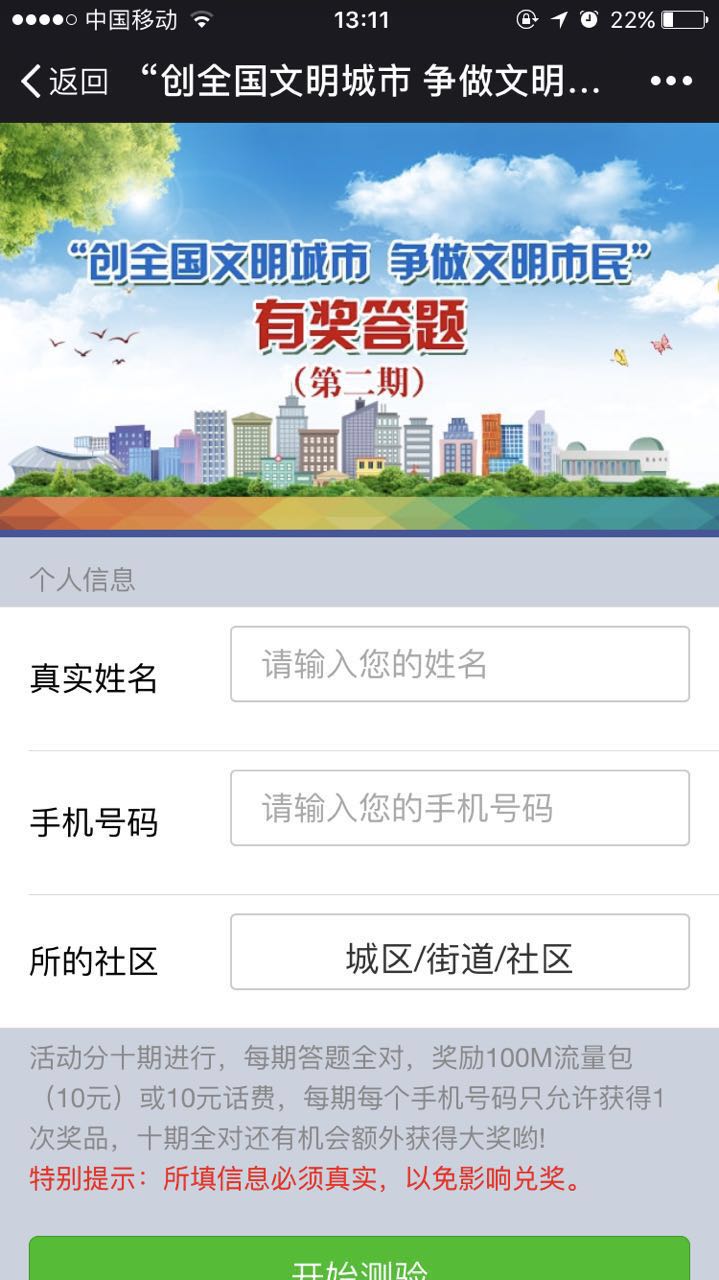Tap the 真实姓名 name input field
This screenshot has height=1280, width=719.
tap(460, 664)
